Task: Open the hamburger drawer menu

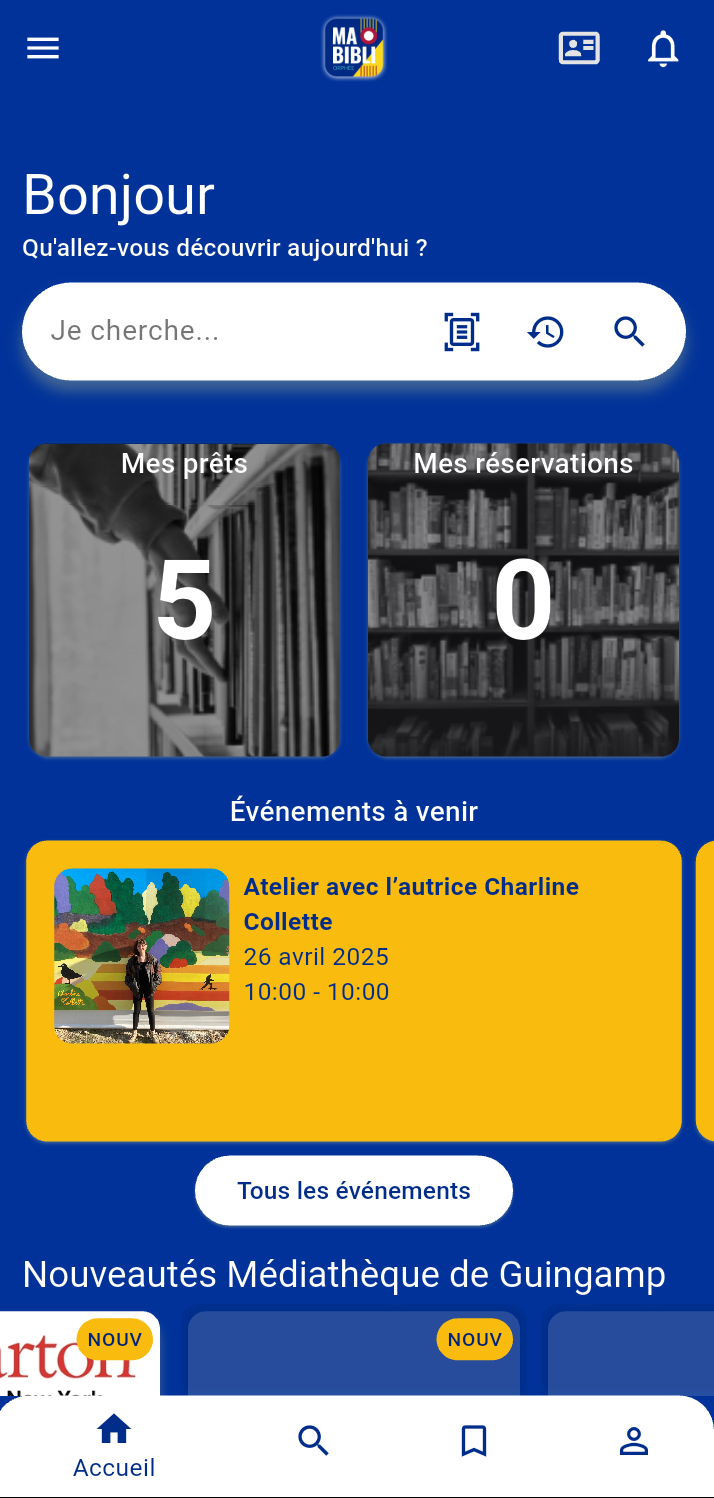Action: point(43,48)
